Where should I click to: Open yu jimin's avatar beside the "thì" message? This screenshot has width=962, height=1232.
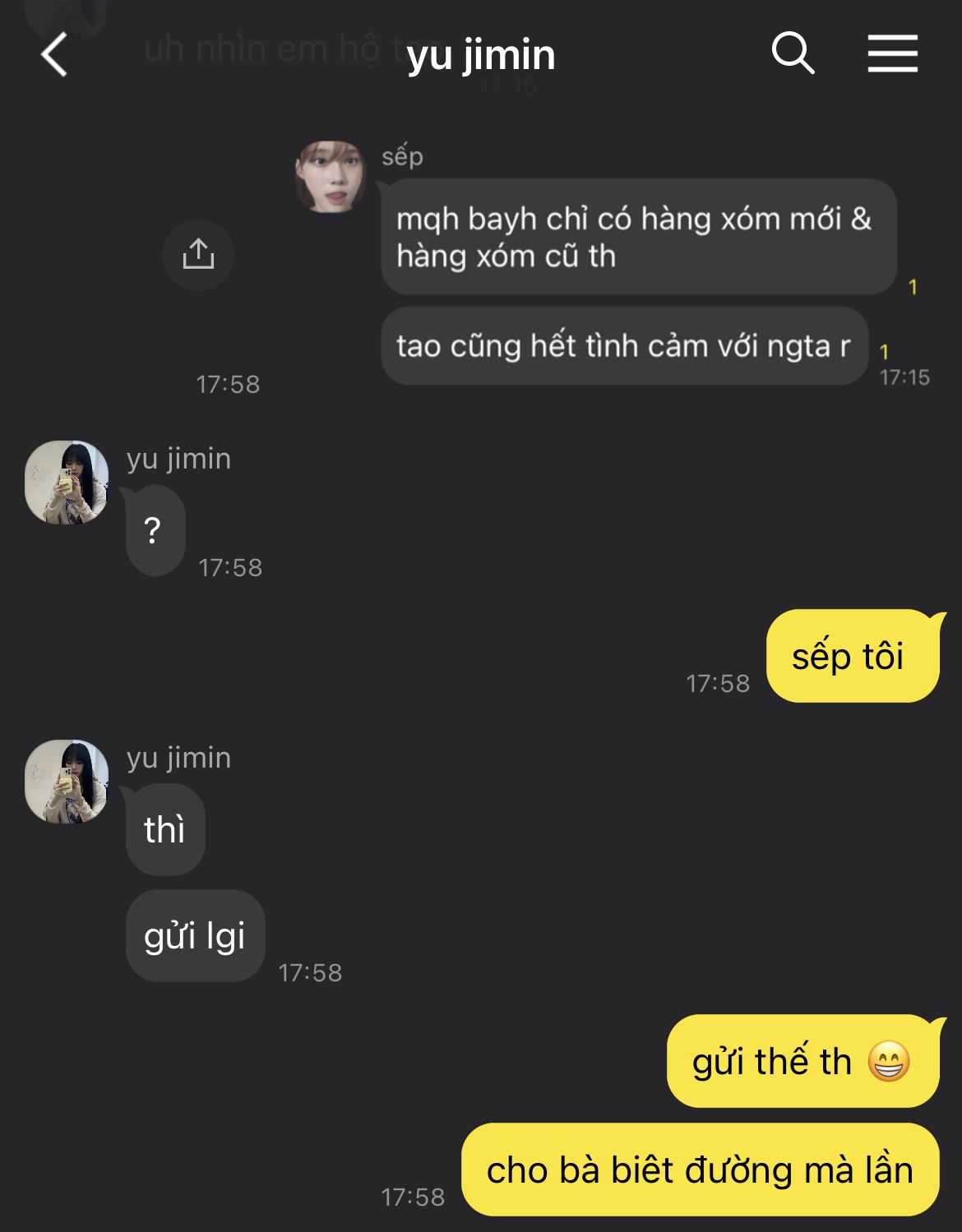pyautogui.click(x=67, y=782)
